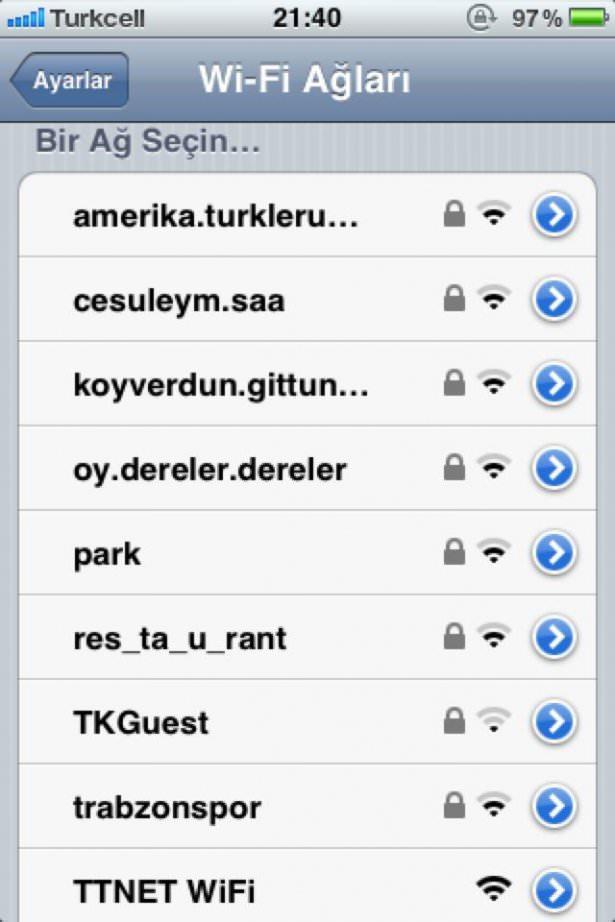Viewport: 615px width, 922px height.
Task: Open details arrow for cesuleym.saa
Action: click(553, 300)
